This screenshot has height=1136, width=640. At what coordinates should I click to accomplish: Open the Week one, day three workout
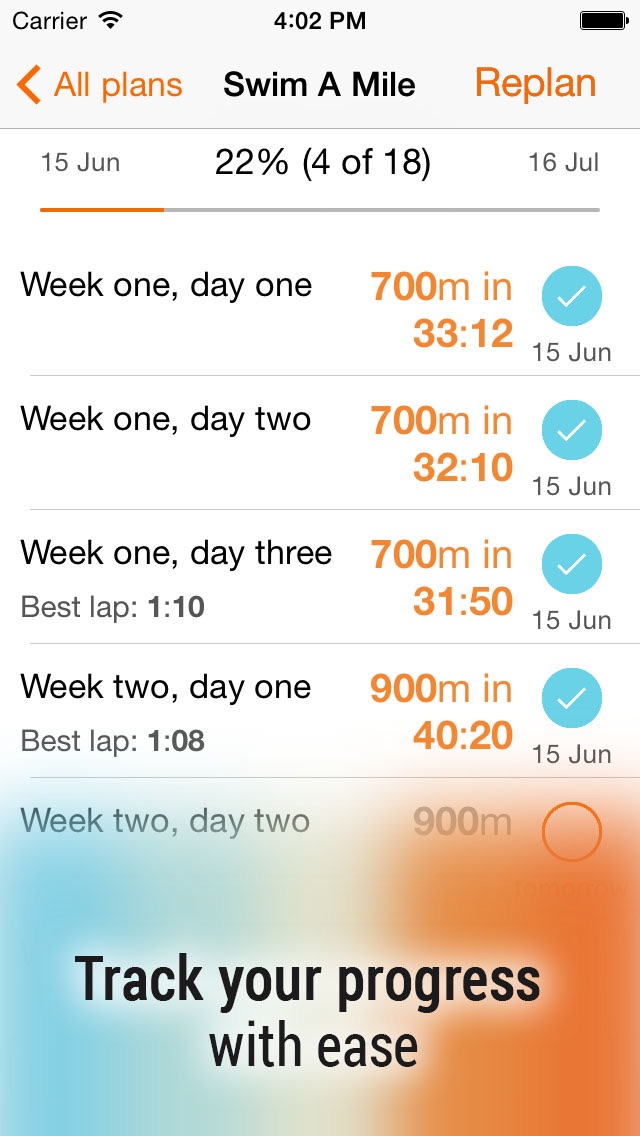point(176,554)
